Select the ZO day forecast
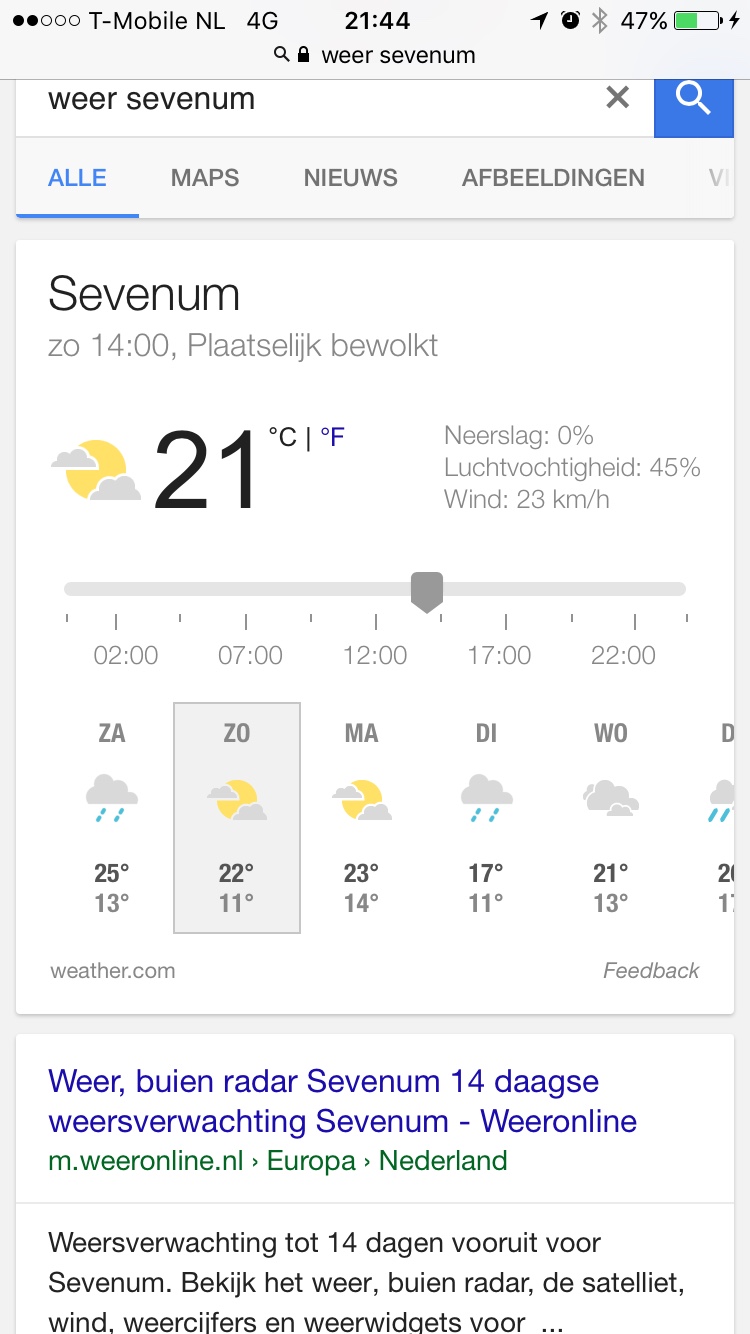This screenshot has width=750, height=1334. point(237,817)
